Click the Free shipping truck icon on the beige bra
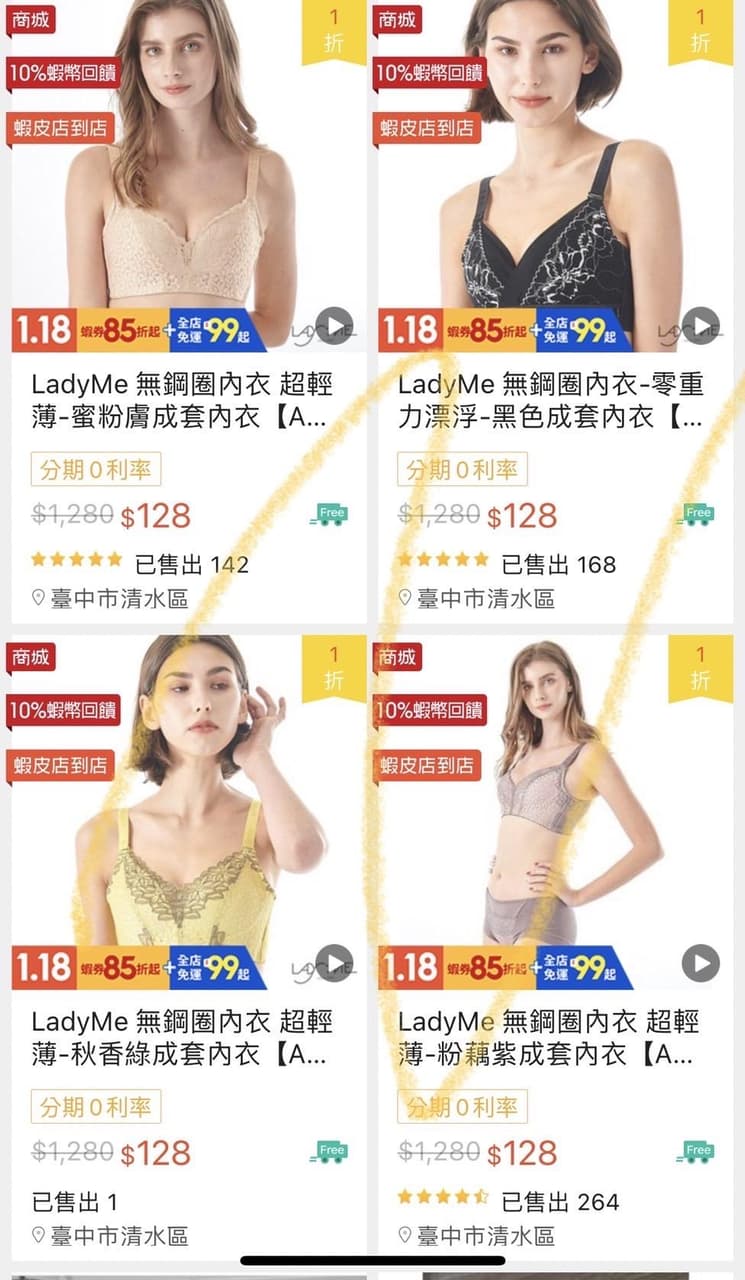 [329, 512]
